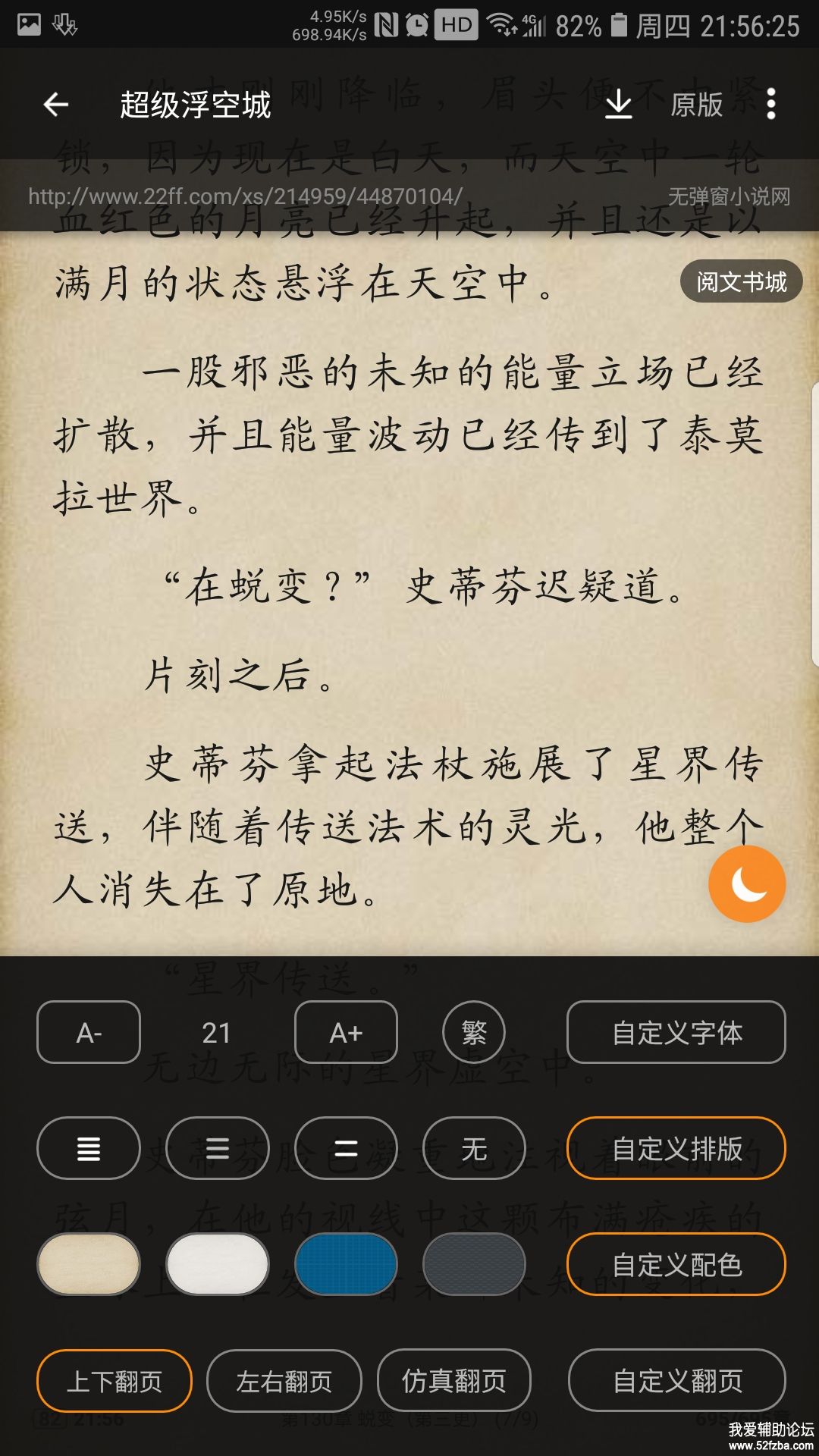Open the 阅文书城 bookstore
The width and height of the screenshot is (819, 1456).
point(741,282)
